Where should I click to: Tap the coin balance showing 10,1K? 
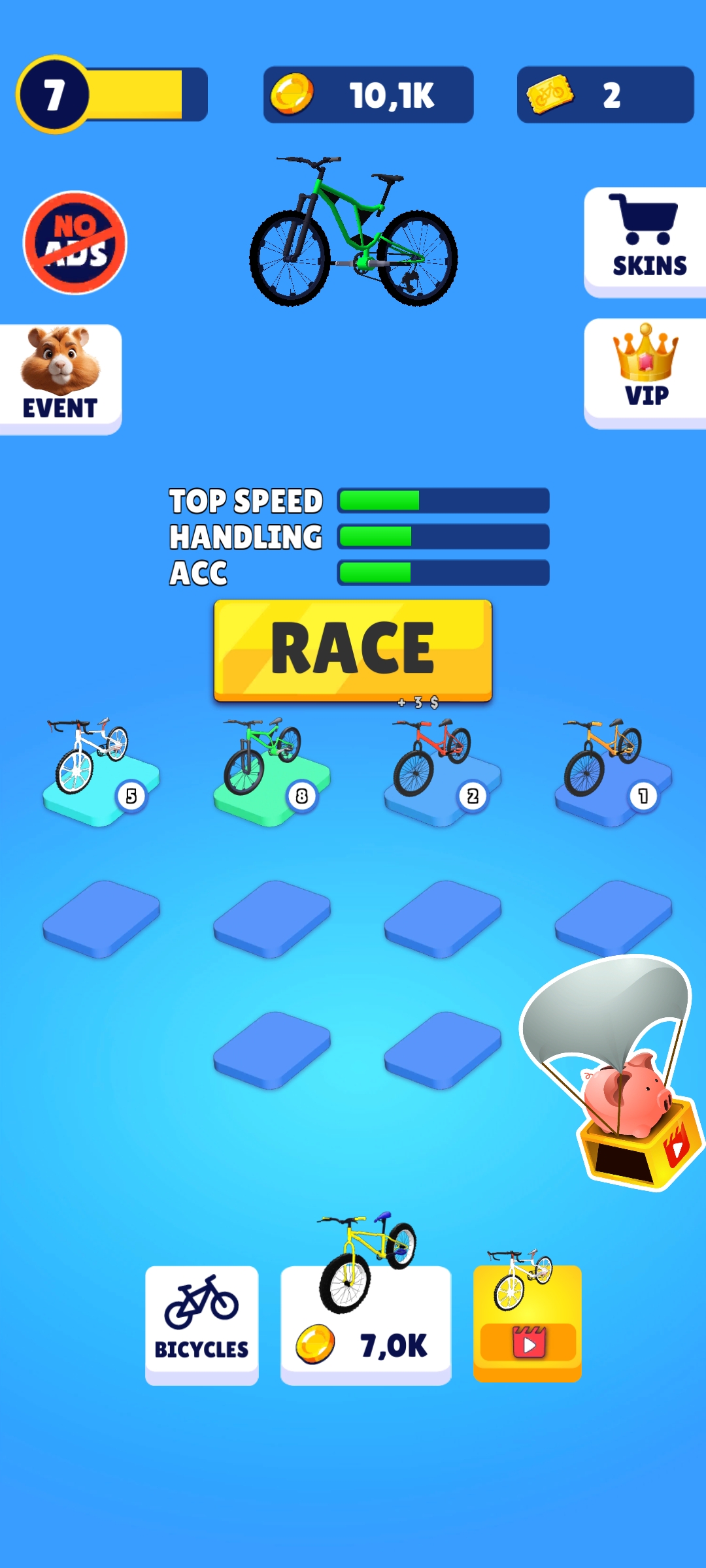coord(368,95)
